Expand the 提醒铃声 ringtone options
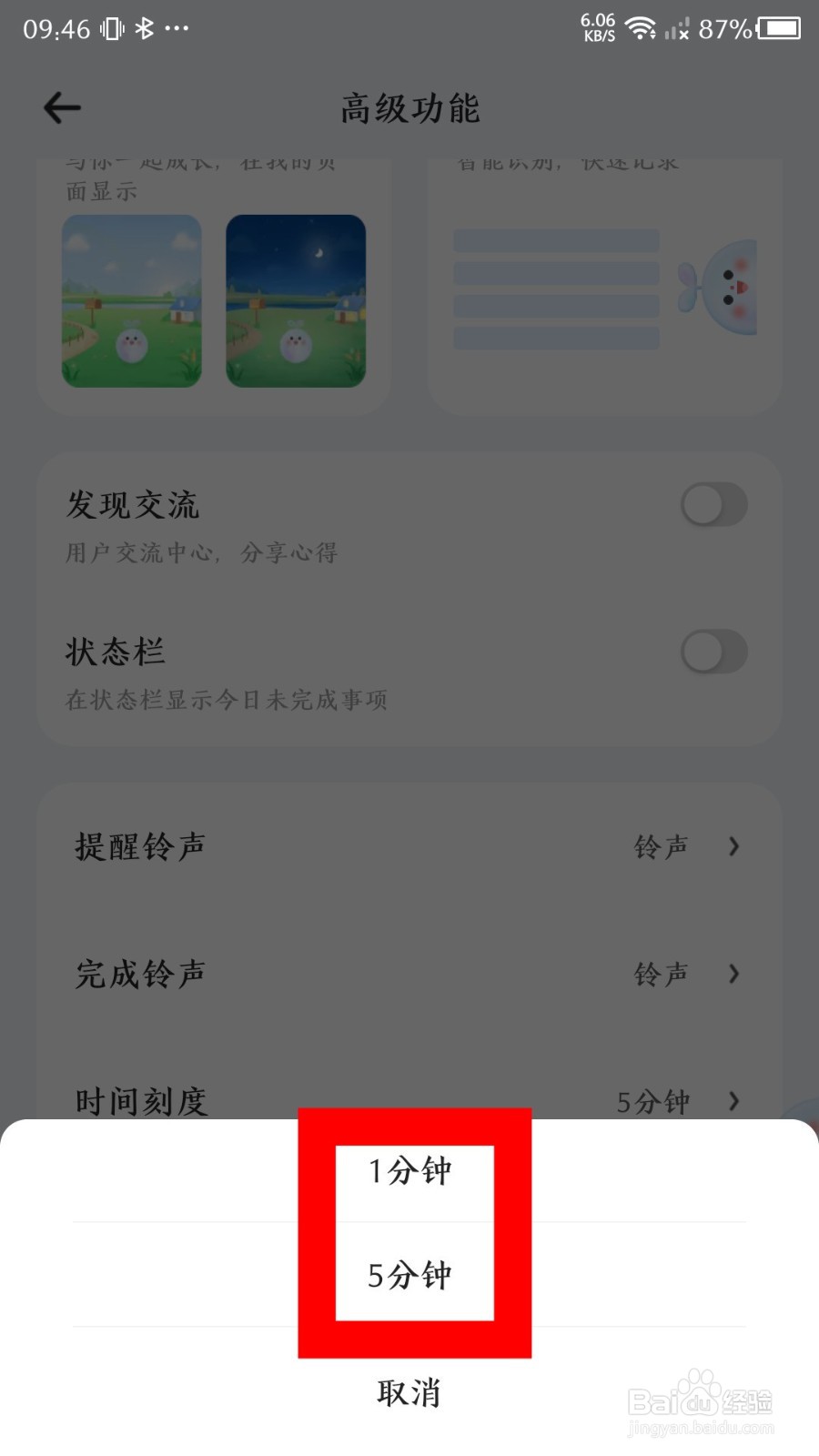819x1456 pixels. click(x=733, y=846)
